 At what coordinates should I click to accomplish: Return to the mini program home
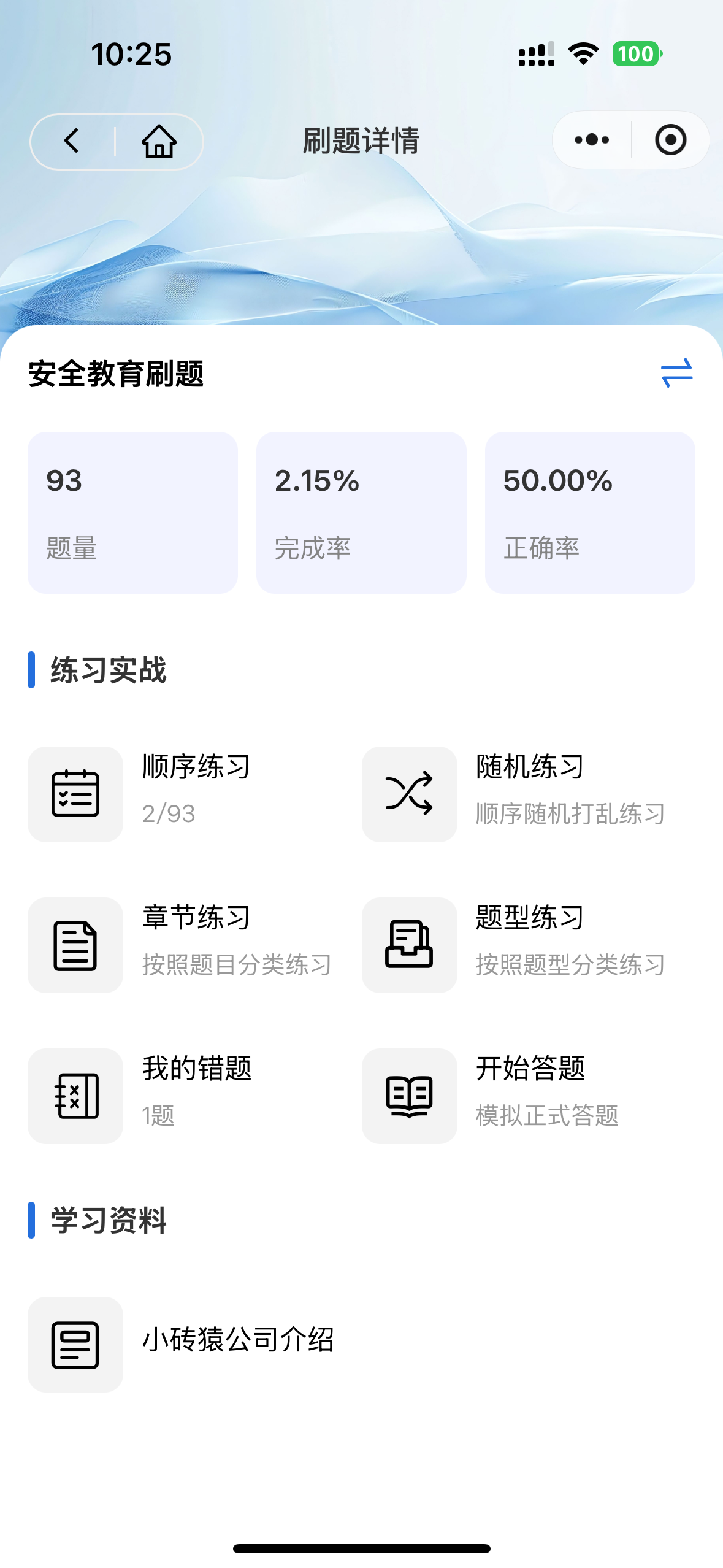[159, 140]
